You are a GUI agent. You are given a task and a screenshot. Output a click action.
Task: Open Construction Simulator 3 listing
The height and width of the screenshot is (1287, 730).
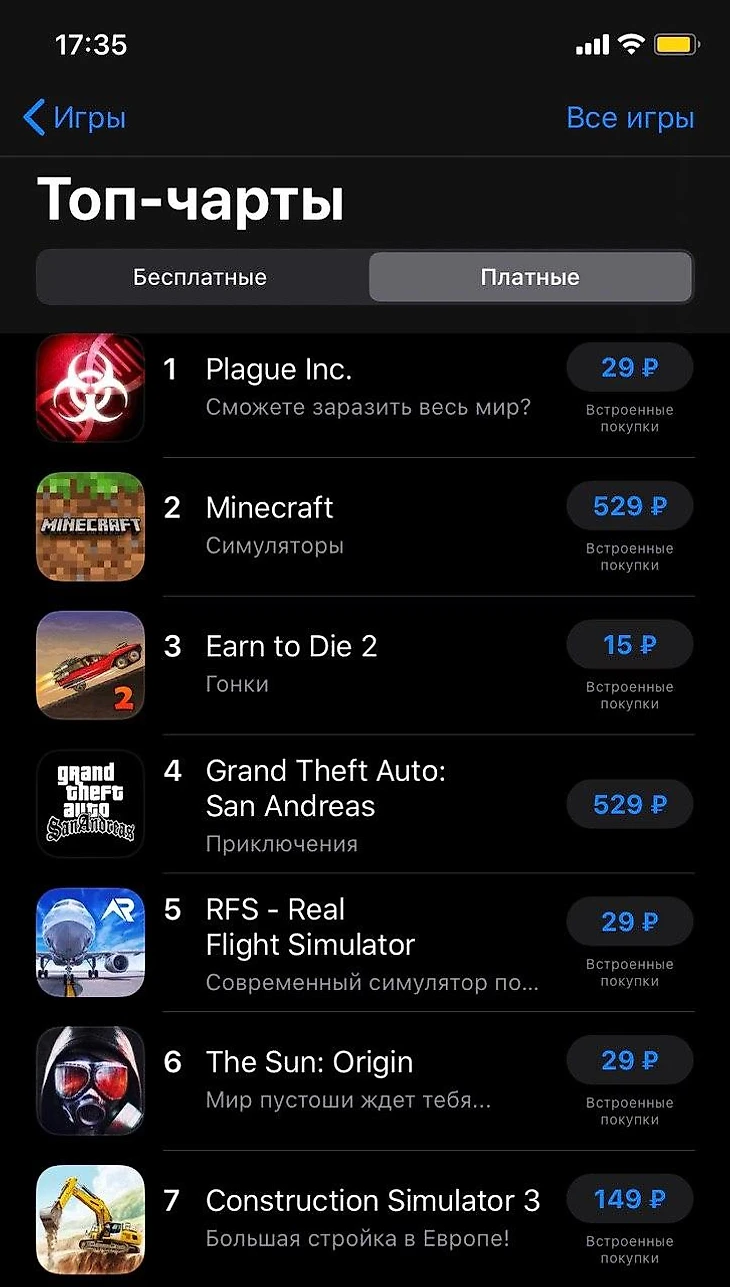click(372, 1200)
